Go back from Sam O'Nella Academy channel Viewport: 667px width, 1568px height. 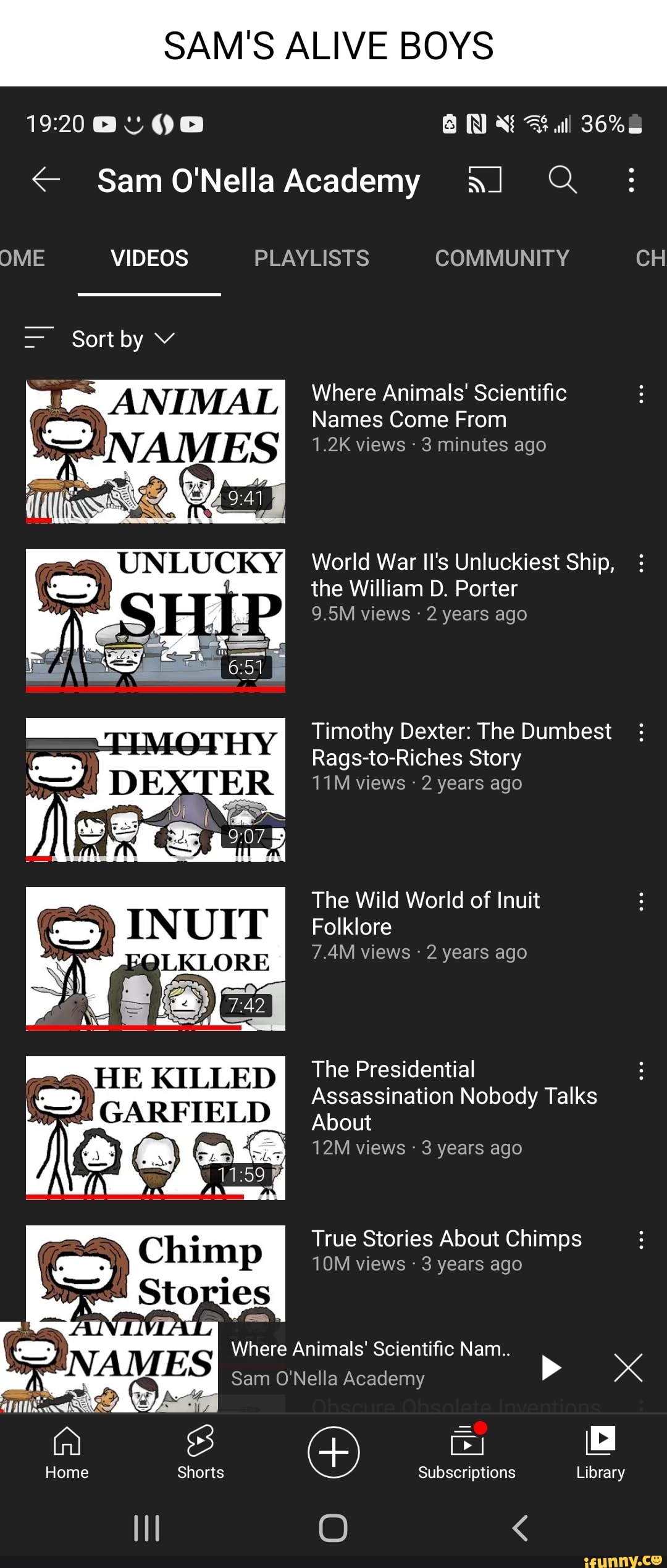tap(46, 180)
